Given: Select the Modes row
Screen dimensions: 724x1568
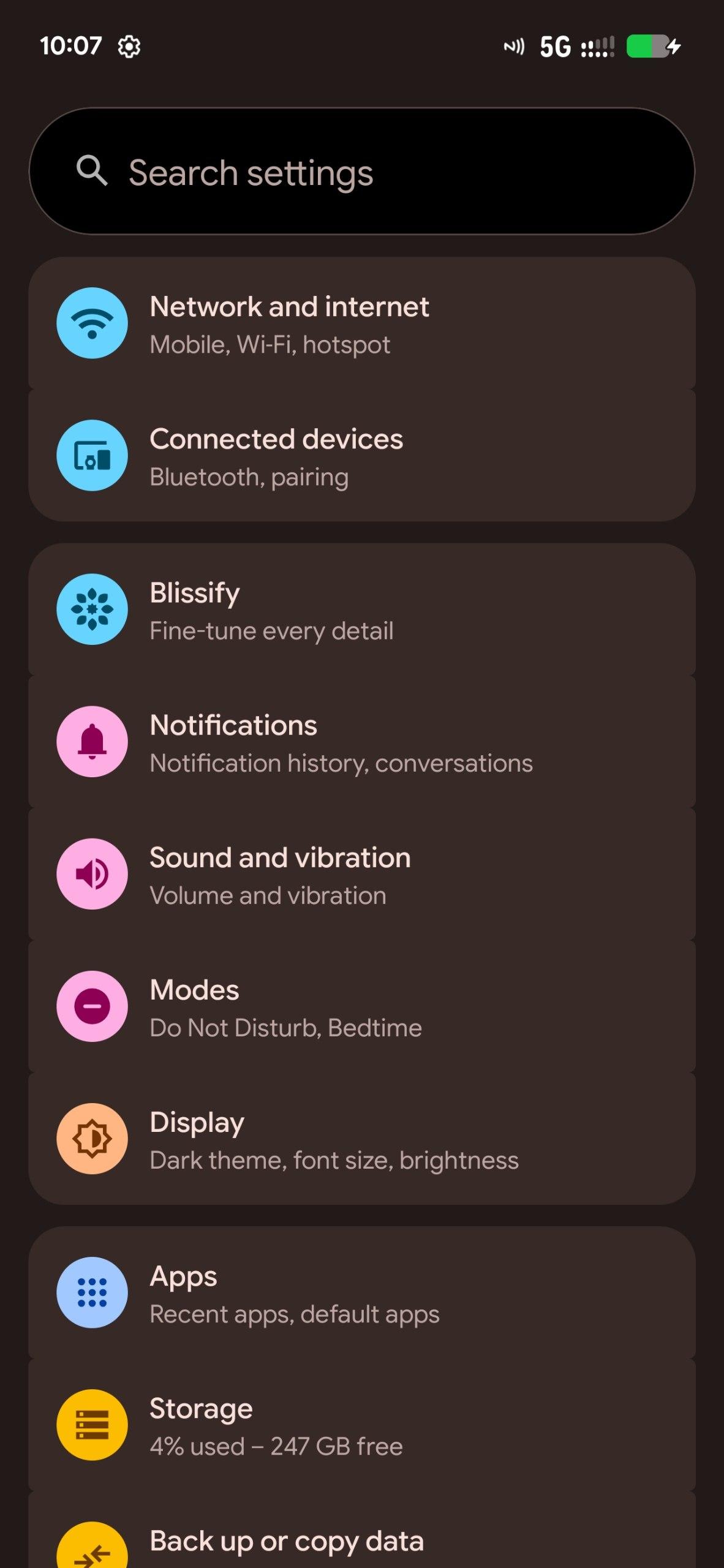Looking at the screenshot, I should tap(361, 1007).
